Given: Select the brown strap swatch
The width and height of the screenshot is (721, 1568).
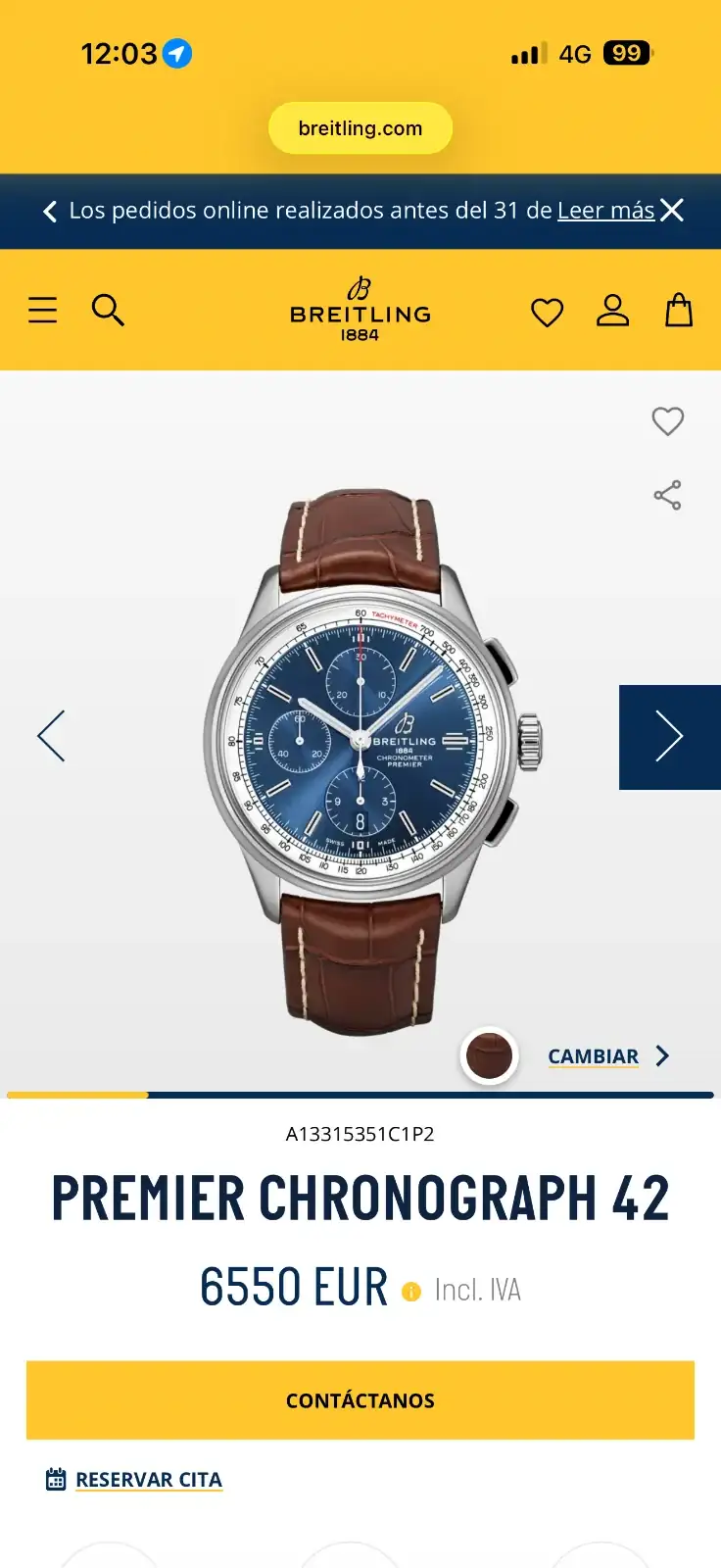Looking at the screenshot, I should coord(489,1056).
